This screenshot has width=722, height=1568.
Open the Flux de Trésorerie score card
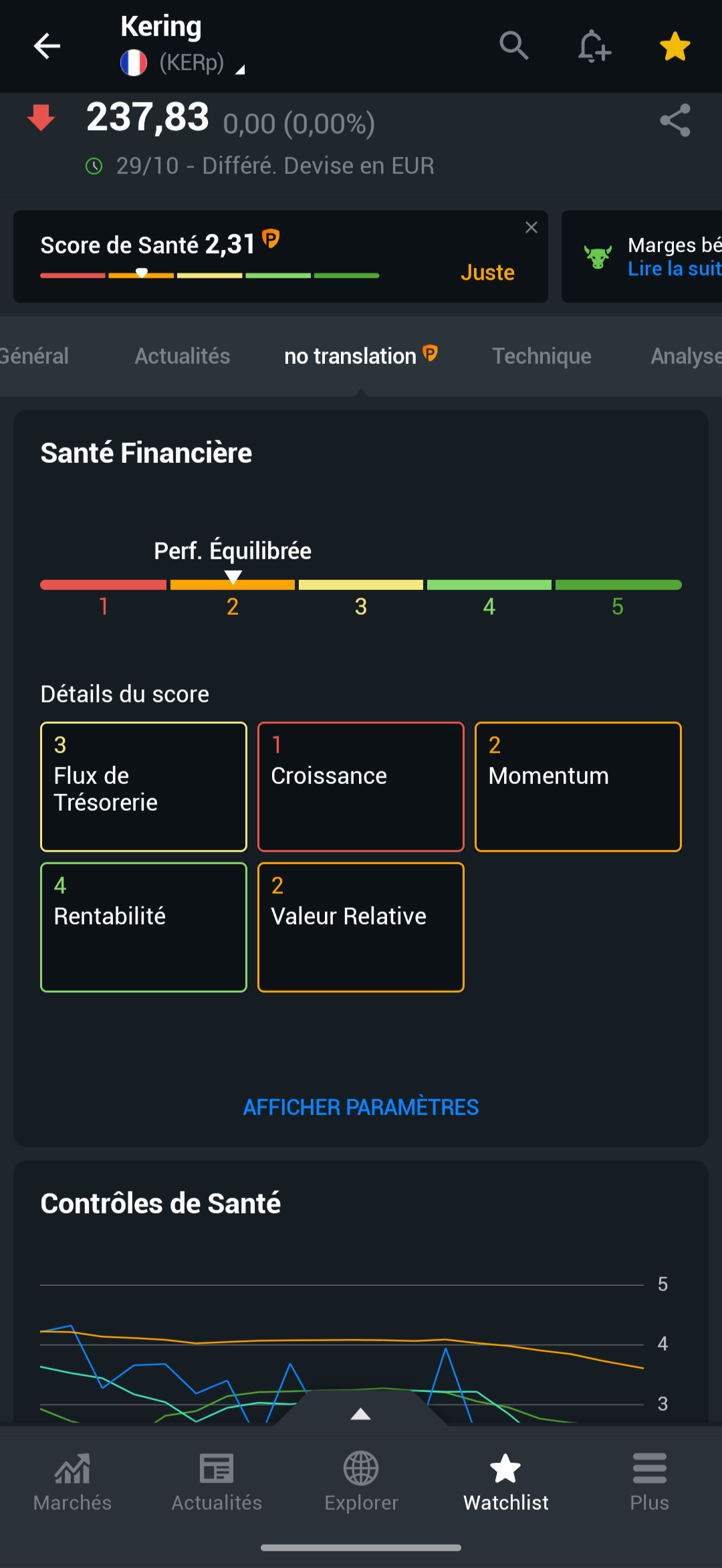point(144,787)
